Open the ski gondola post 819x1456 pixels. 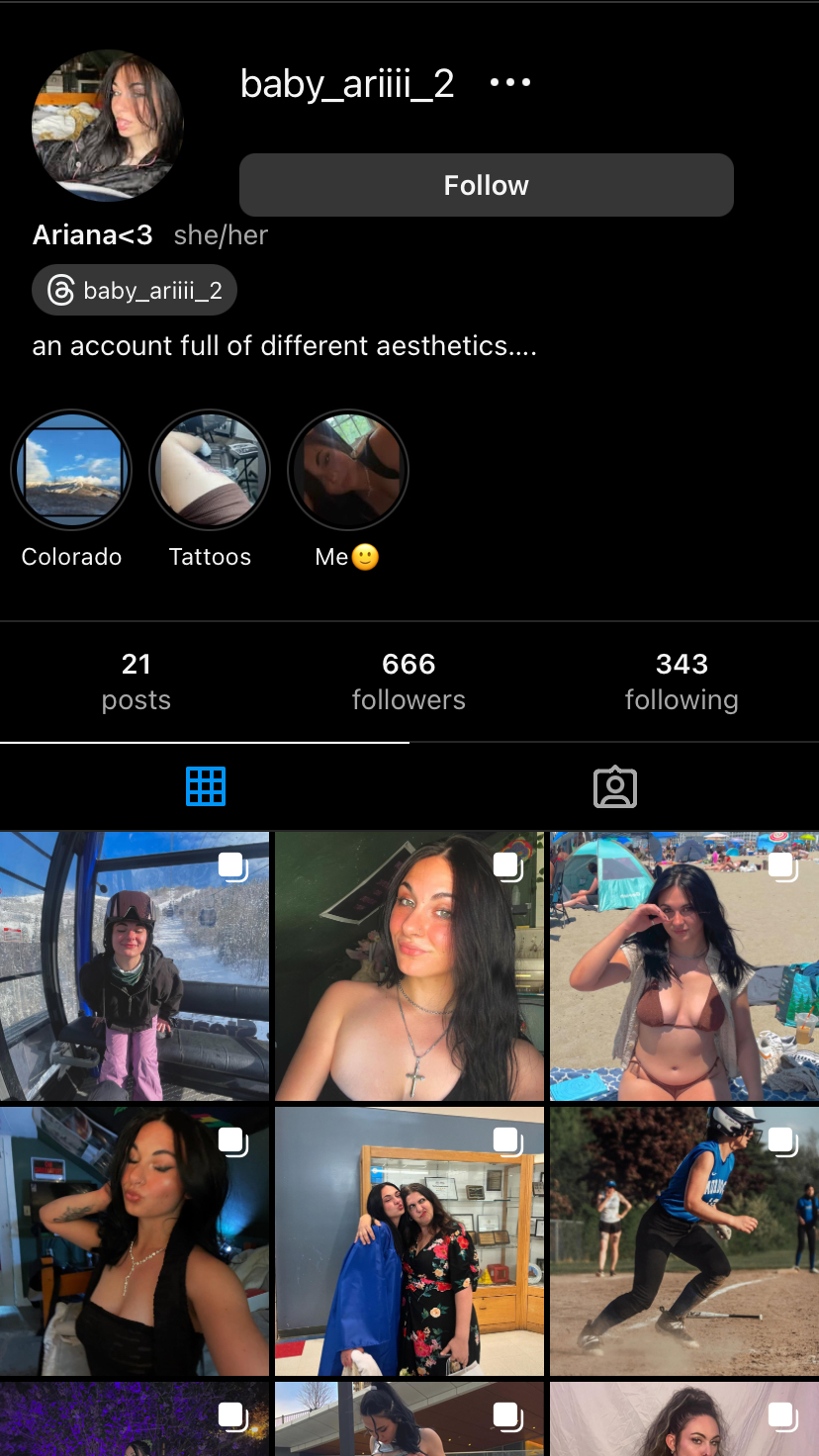click(135, 966)
